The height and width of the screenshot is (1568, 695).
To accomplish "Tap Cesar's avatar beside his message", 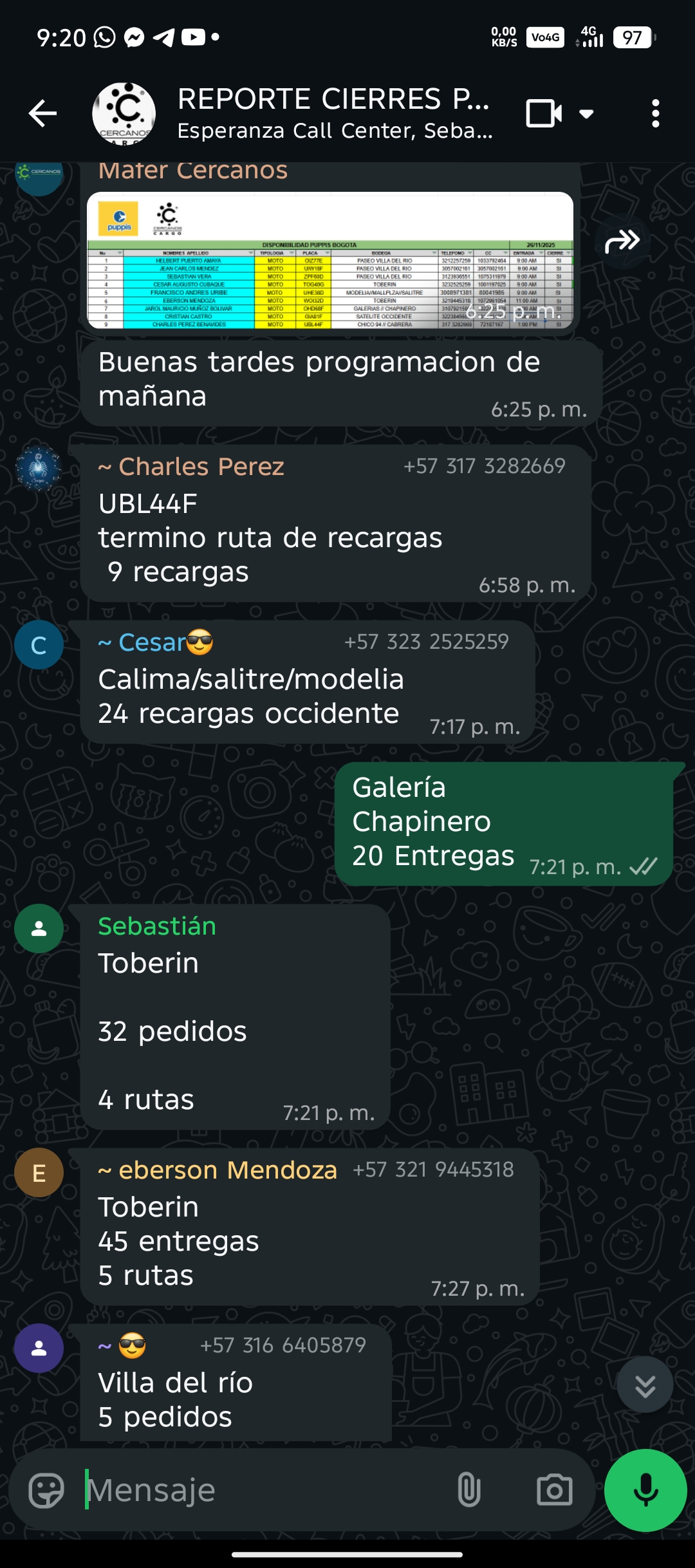I will [39, 645].
